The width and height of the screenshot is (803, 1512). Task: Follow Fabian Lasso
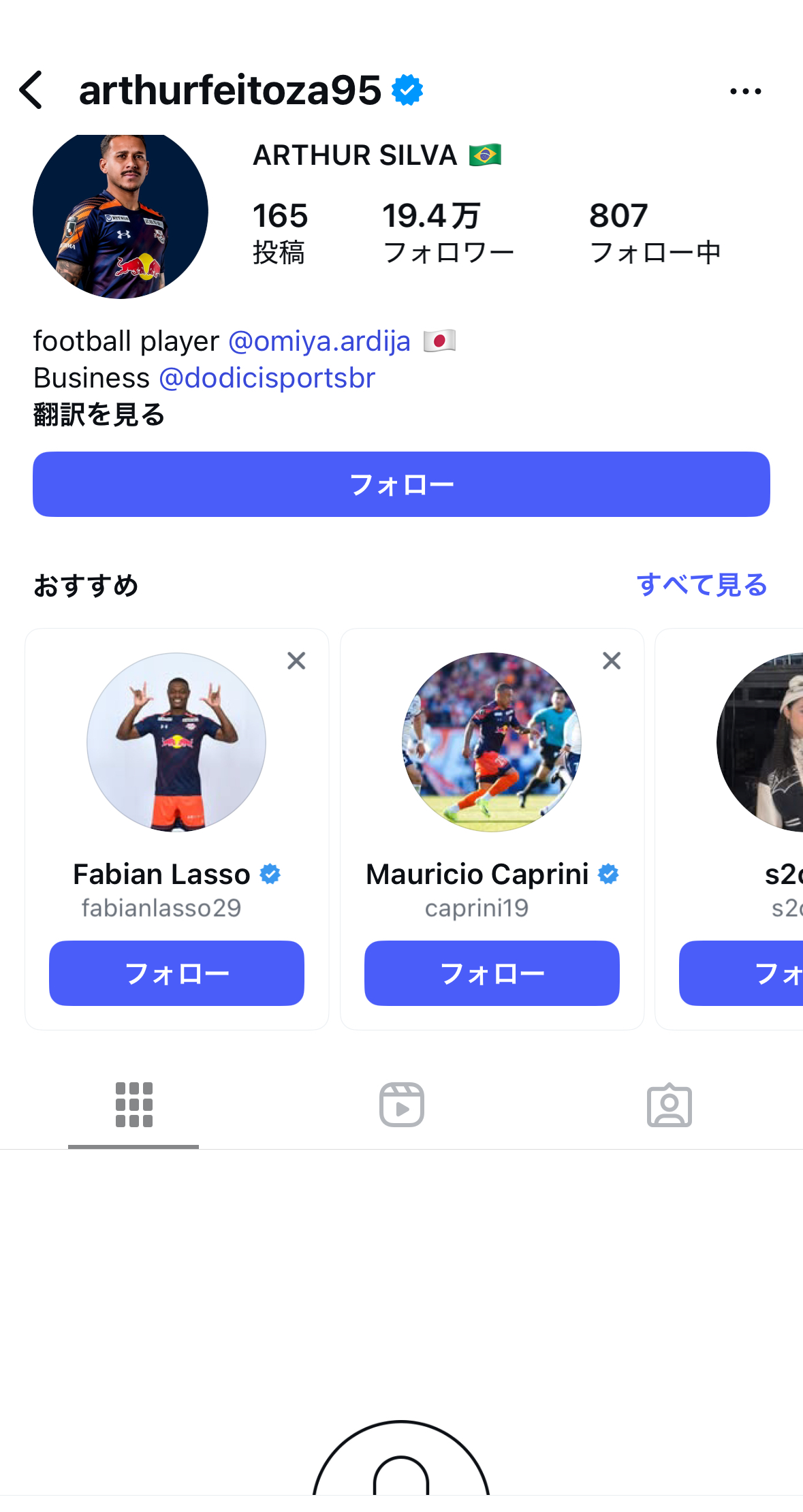[x=176, y=973]
